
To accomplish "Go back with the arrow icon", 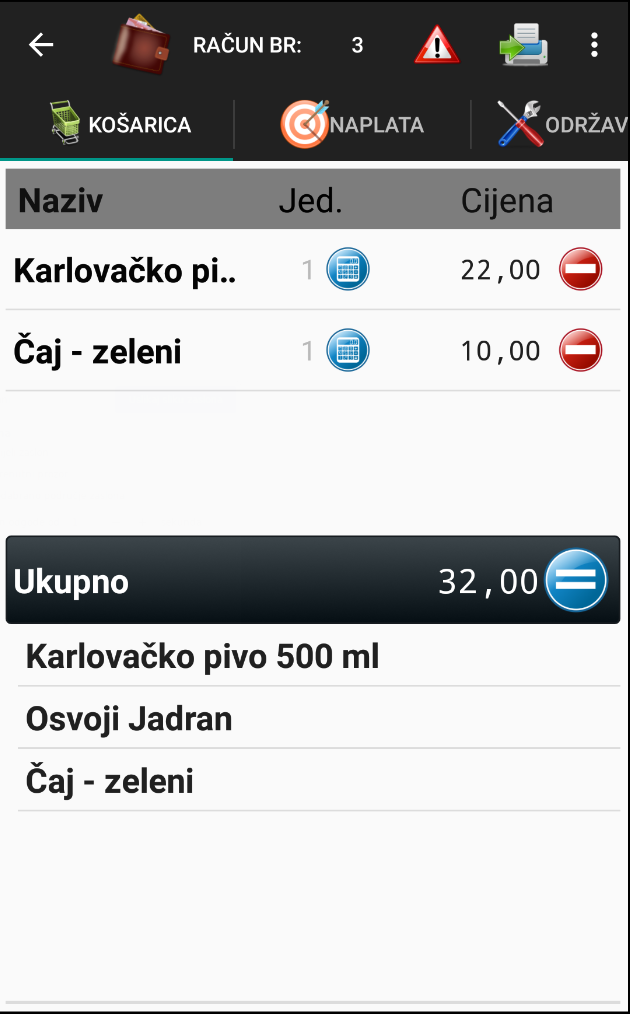I will [41, 45].
